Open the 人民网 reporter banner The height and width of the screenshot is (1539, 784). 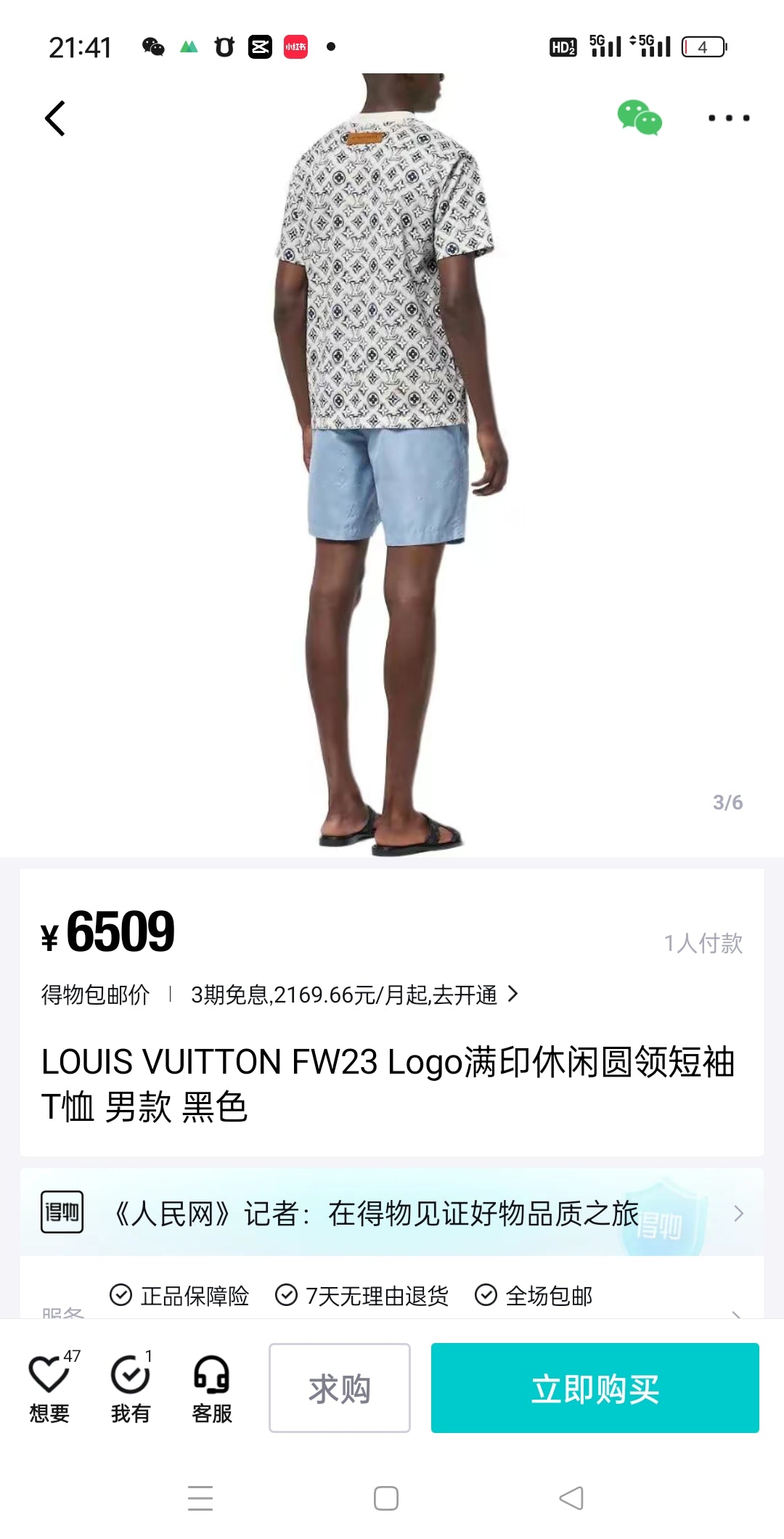(x=392, y=1213)
